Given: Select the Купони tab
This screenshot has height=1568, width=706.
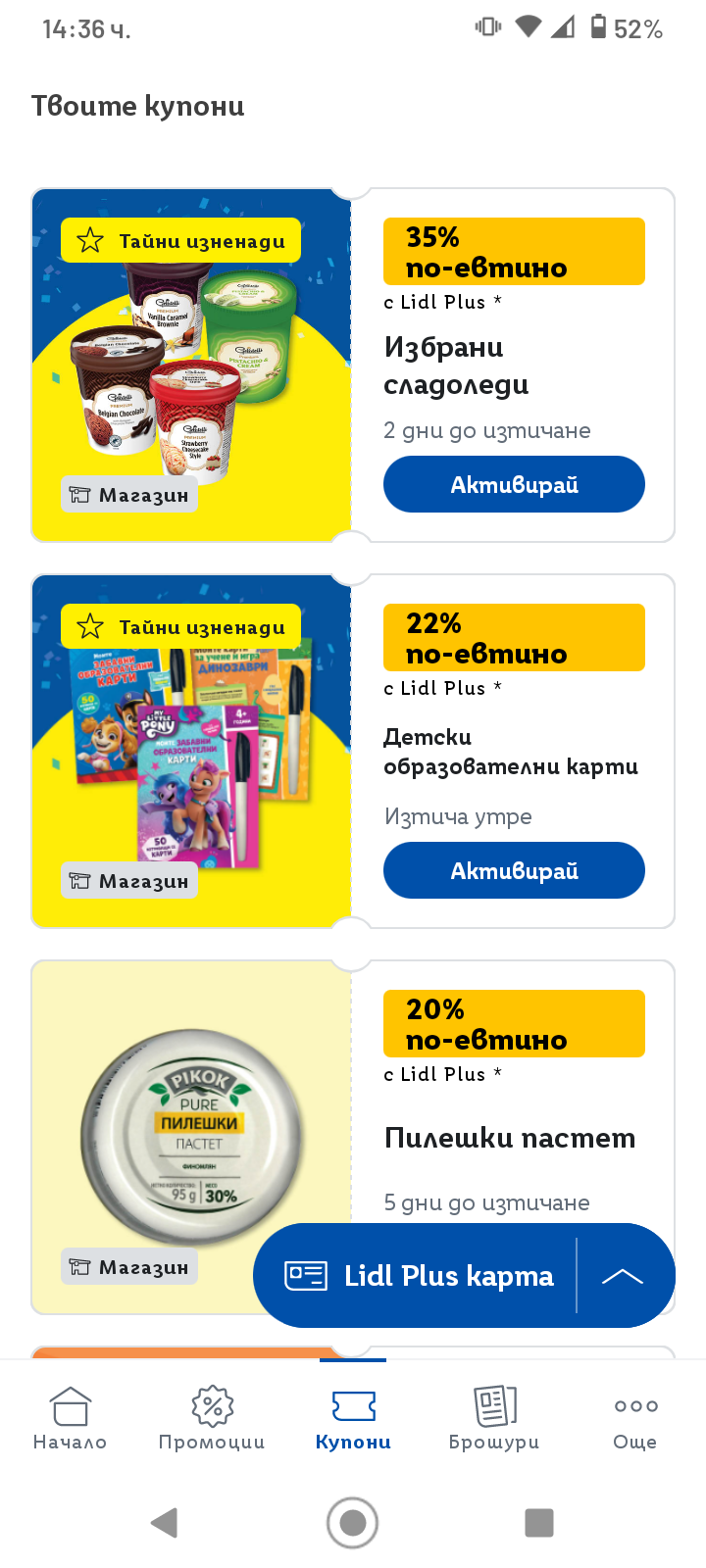Looking at the screenshot, I should pos(353,1418).
